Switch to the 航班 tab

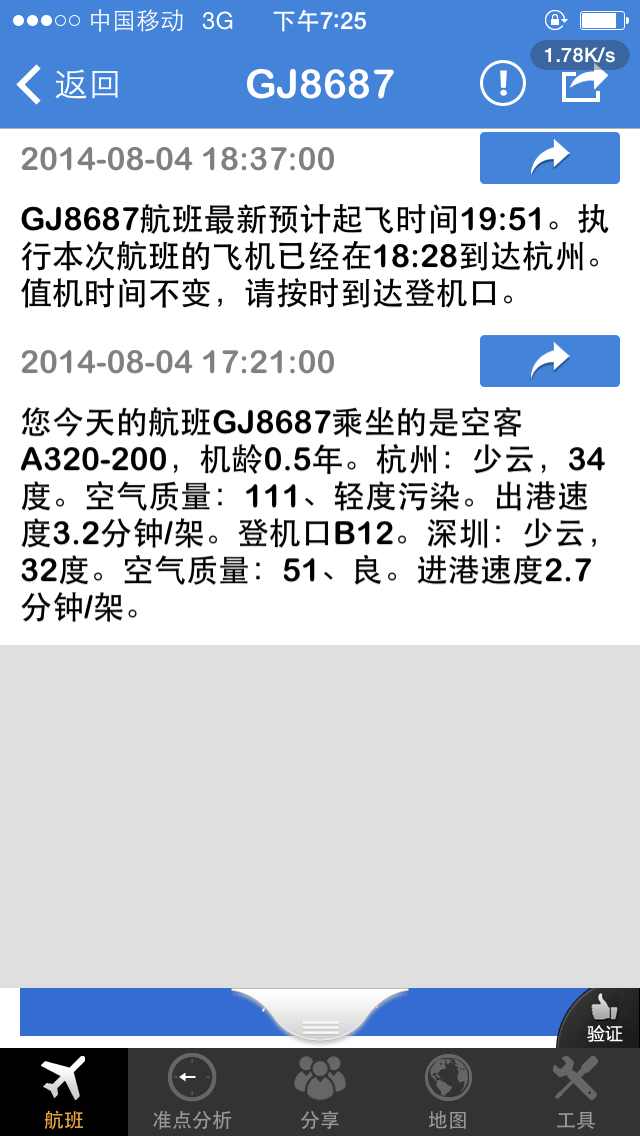(x=64, y=1092)
